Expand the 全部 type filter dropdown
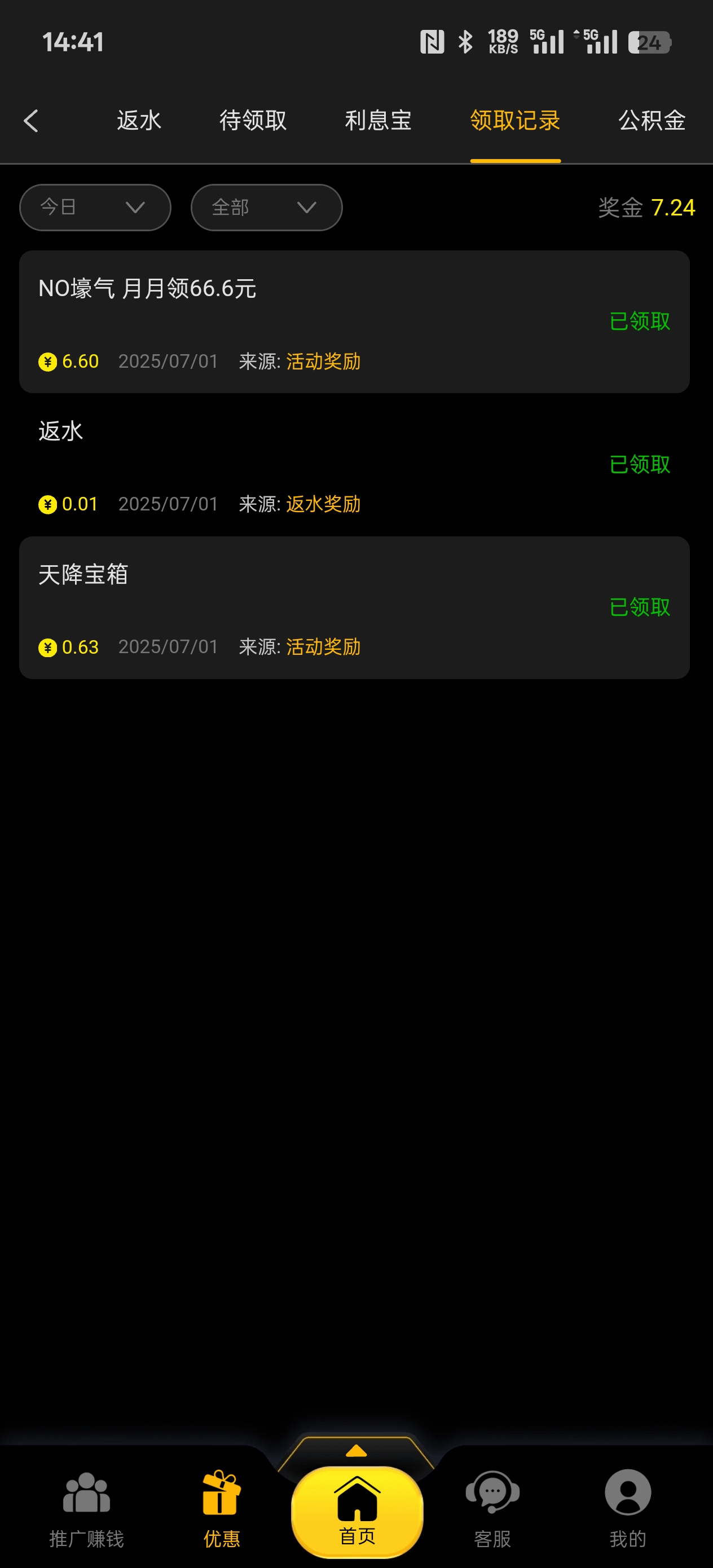The image size is (713, 1568). pyautogui.click(x=266, y=208)
